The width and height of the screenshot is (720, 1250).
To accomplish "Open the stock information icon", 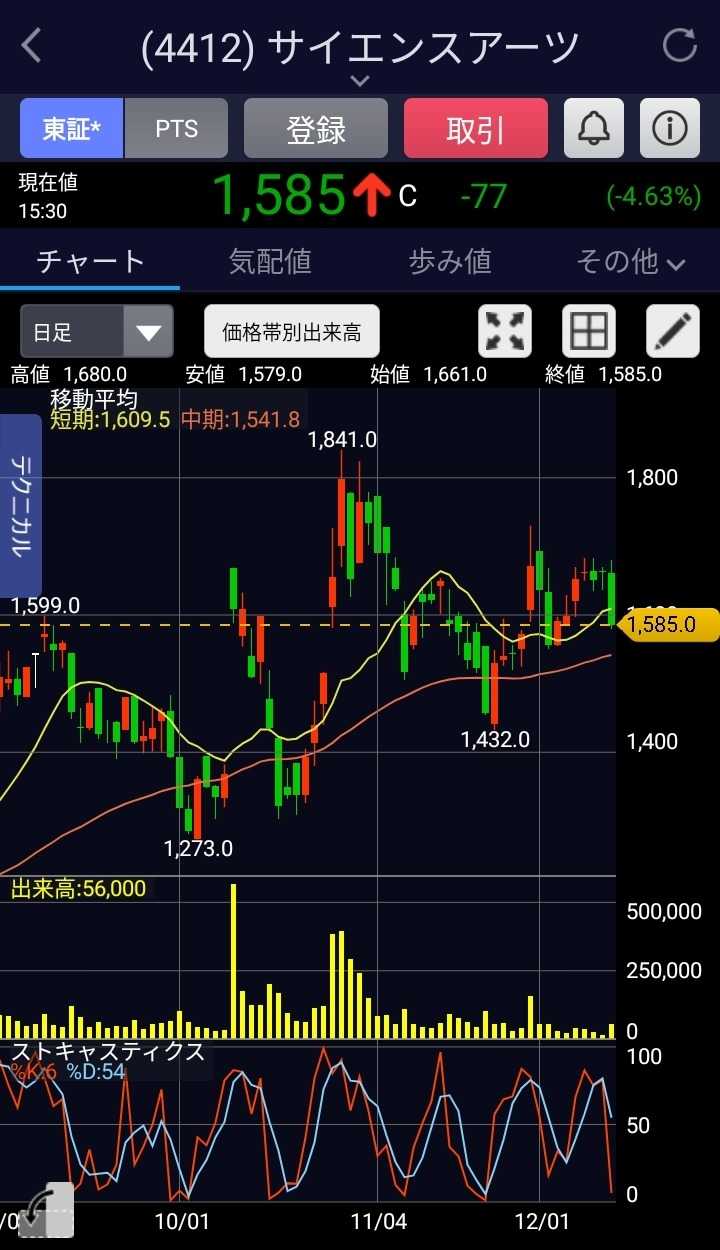I will click(670, 128).
